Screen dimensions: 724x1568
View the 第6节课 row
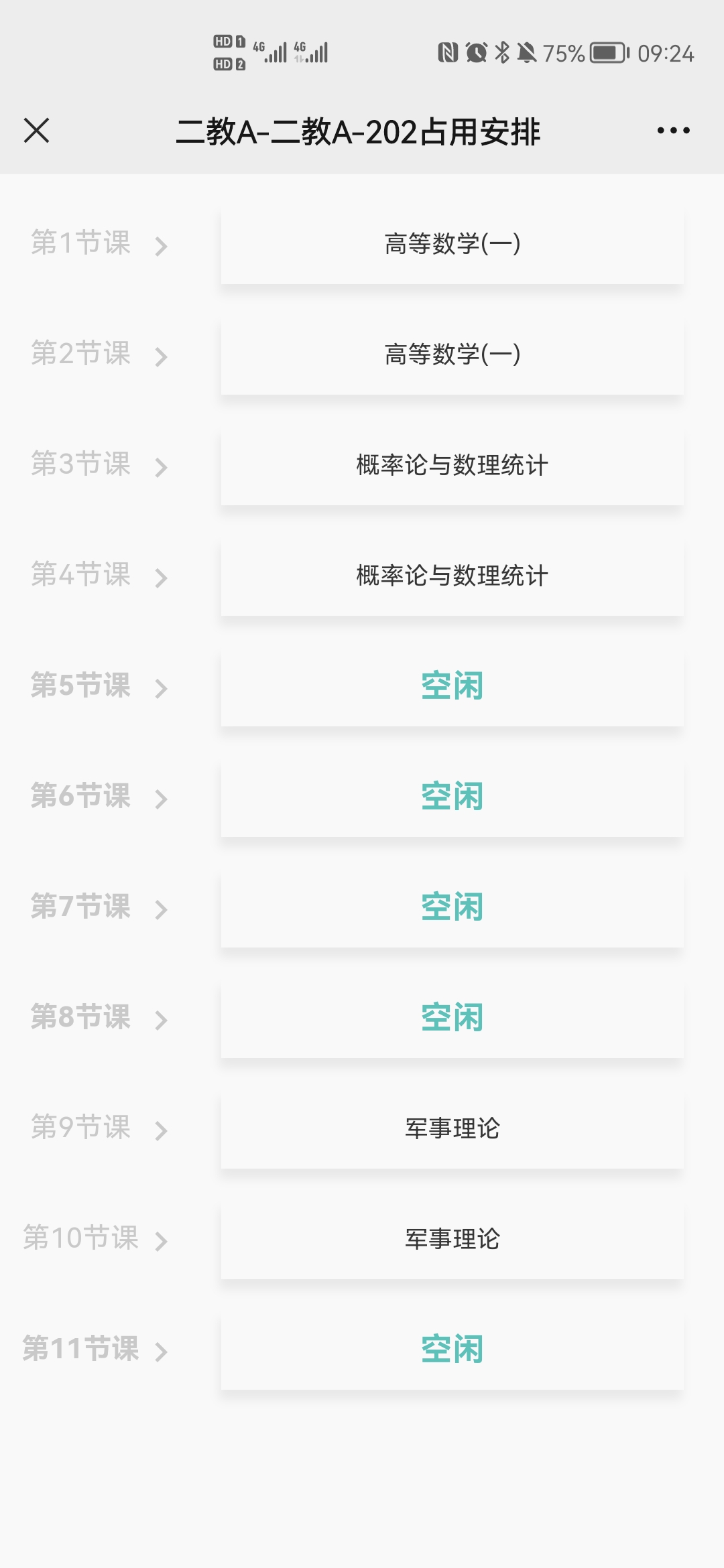(362, 797)
